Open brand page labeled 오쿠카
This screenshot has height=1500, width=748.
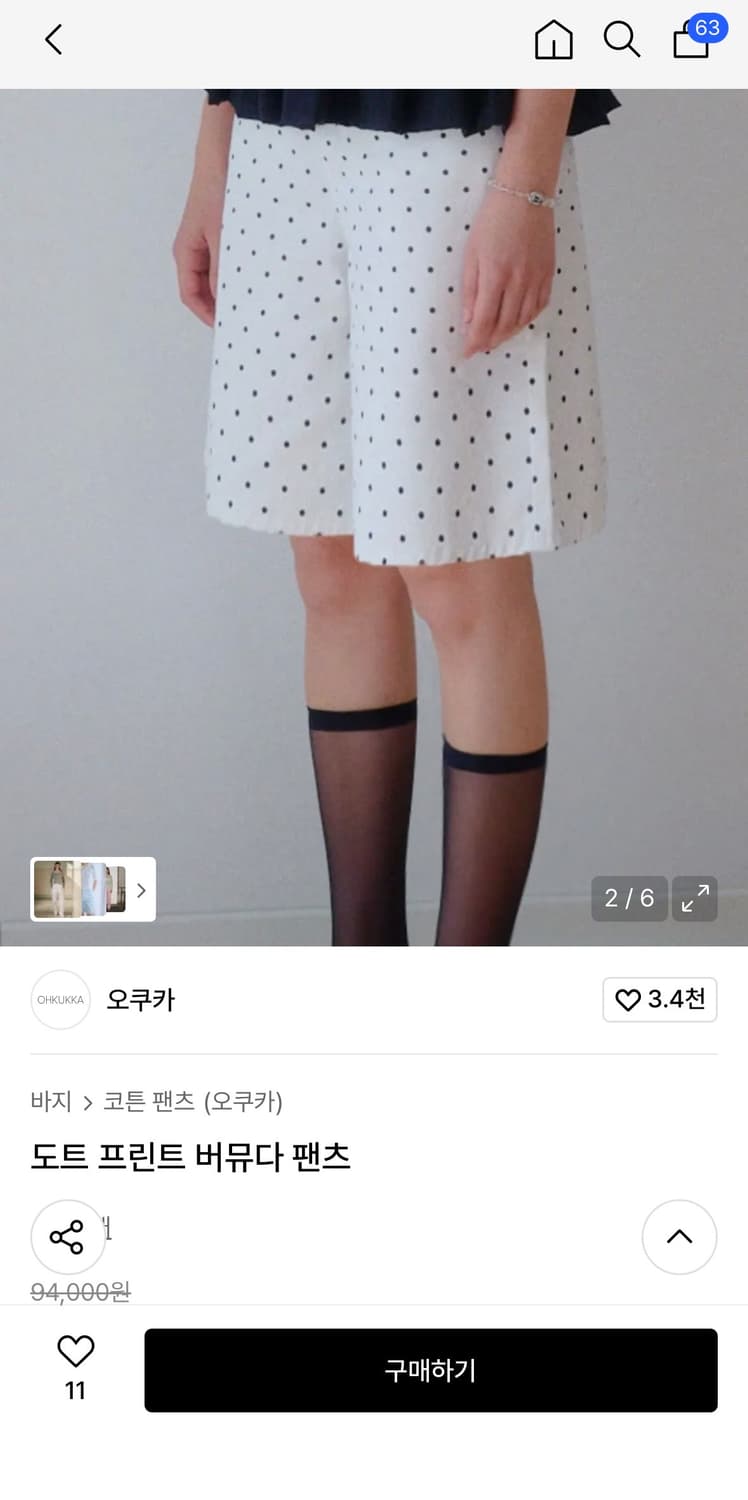coord(140,1000)
